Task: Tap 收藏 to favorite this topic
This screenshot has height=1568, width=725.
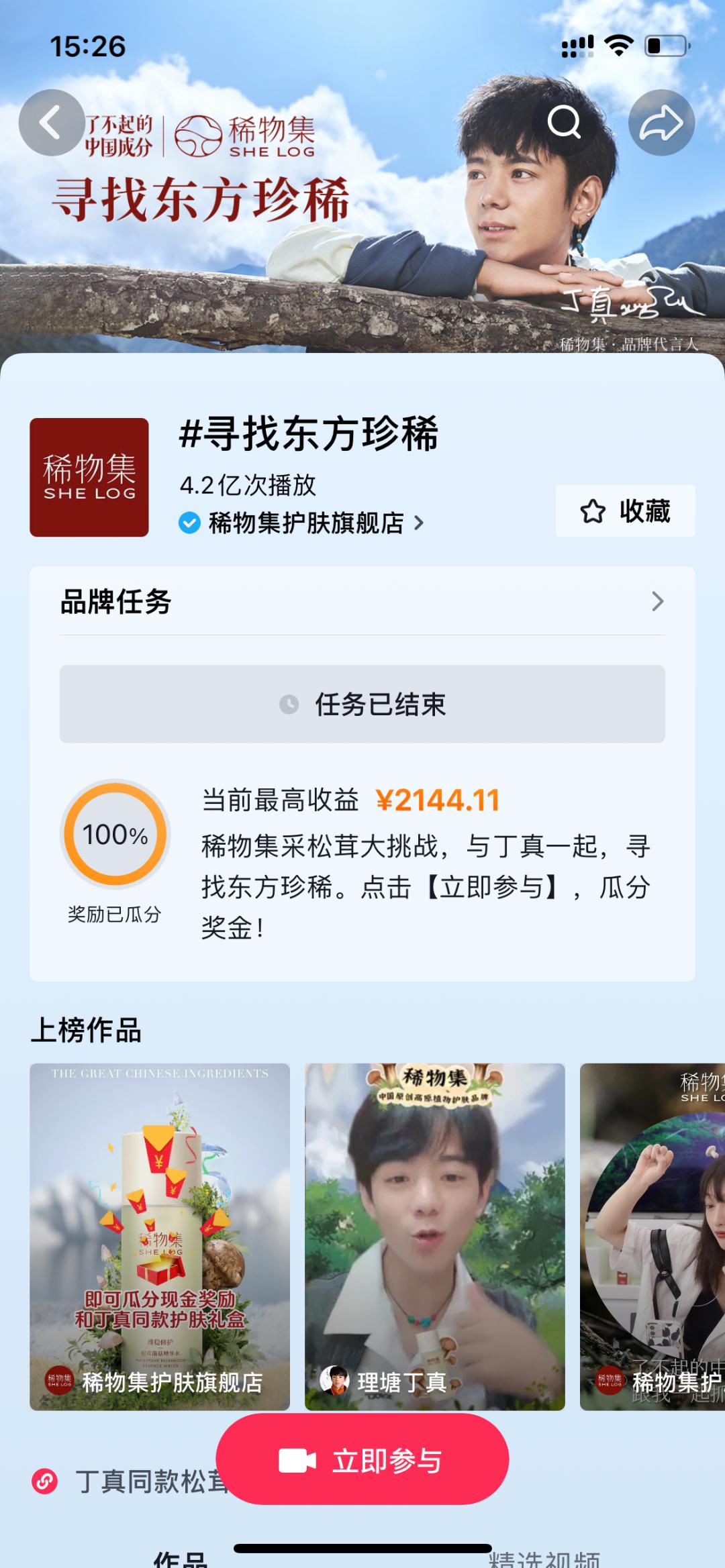Action: (625, 511)
